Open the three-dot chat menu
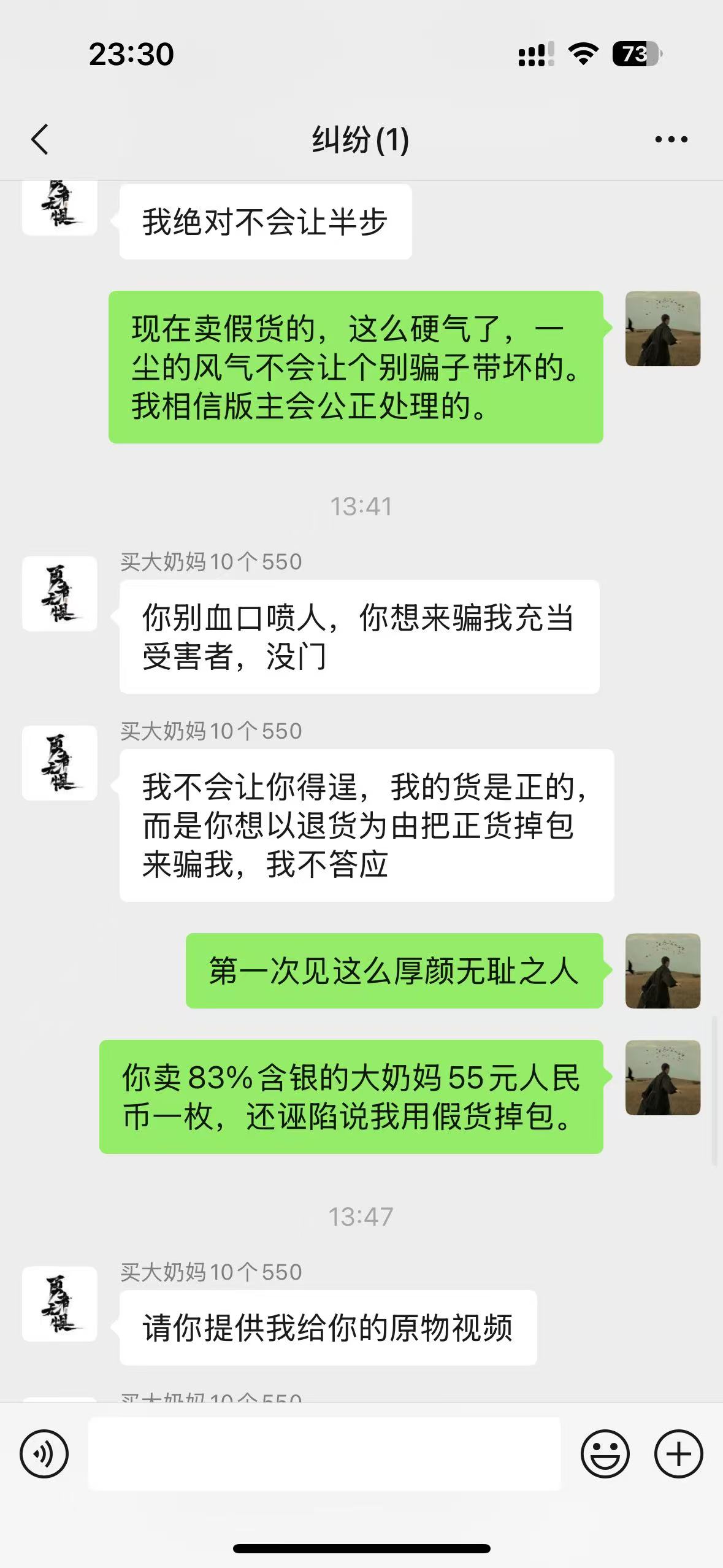This screenshot has height=1568, width=723. (671, 140)
